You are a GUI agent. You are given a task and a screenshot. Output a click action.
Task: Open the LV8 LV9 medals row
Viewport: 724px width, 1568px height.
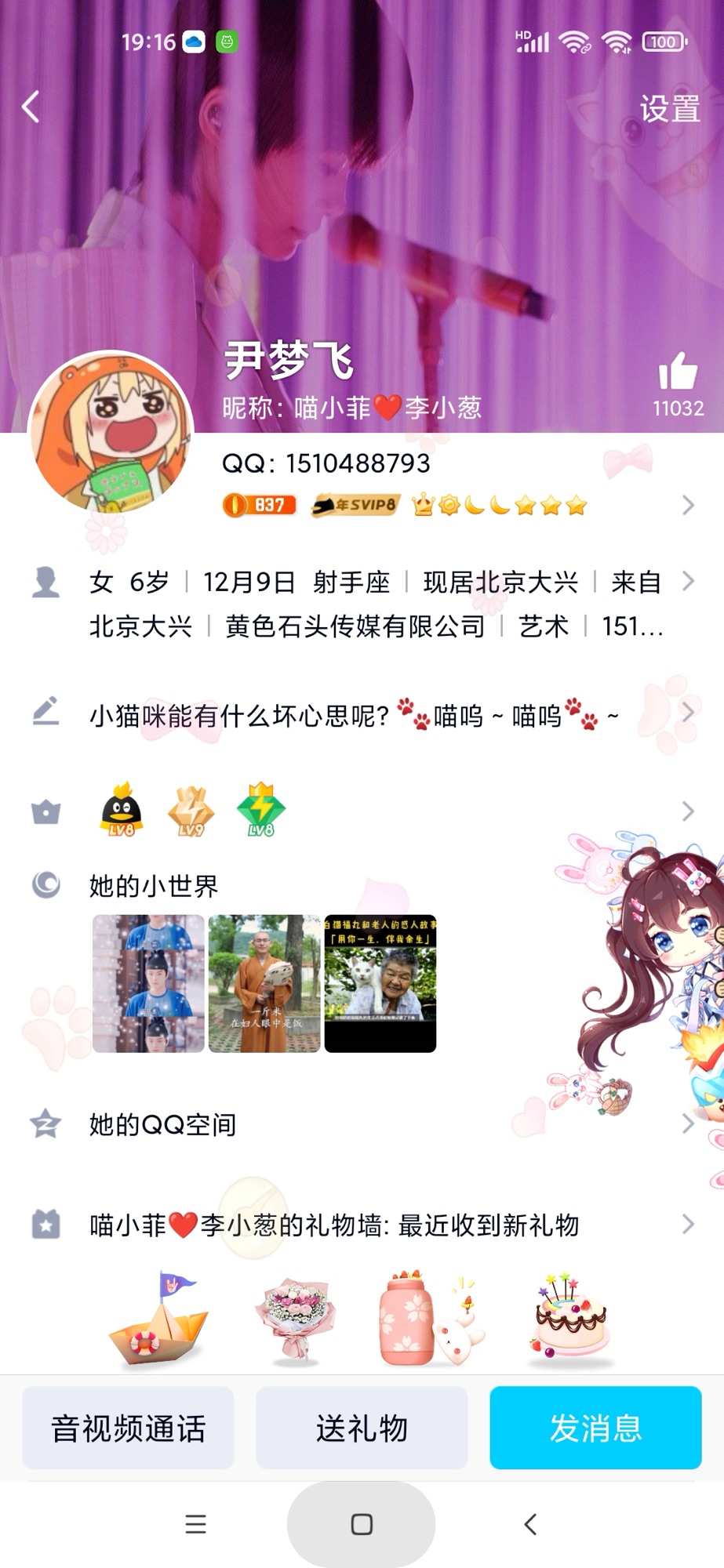point(361,811)
